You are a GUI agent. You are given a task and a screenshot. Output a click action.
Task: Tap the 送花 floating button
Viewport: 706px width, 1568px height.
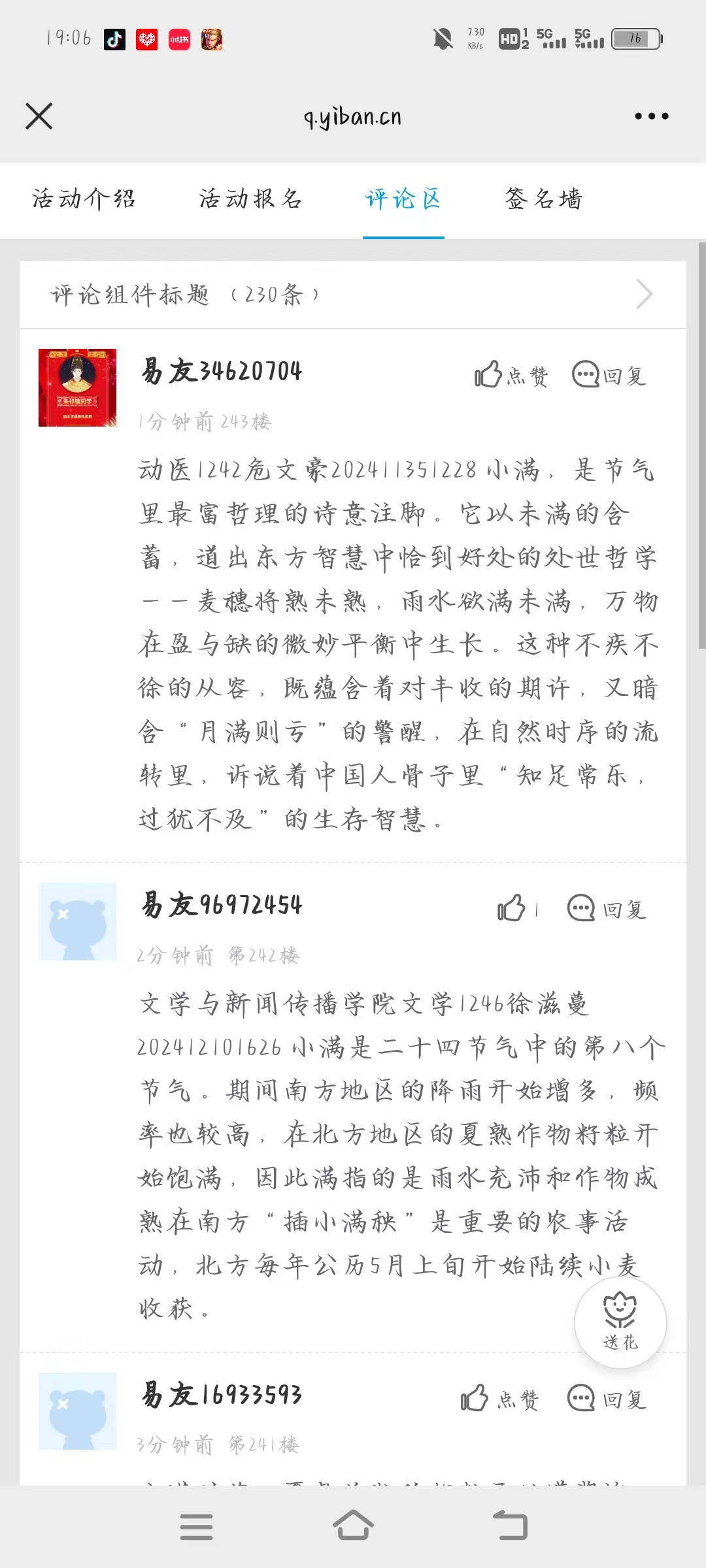tap(620, 1322)
